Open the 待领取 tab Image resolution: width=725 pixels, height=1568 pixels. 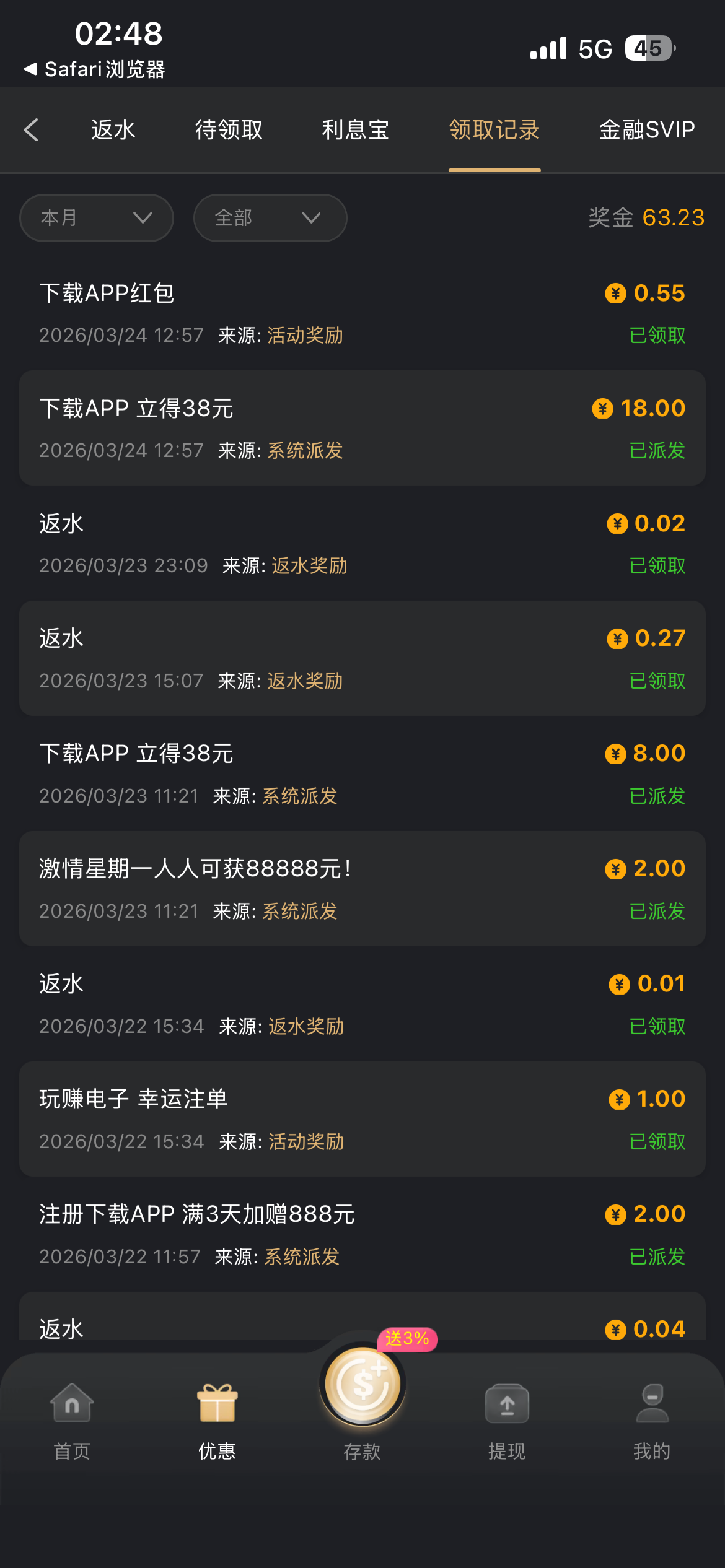(x=229, y=130)
